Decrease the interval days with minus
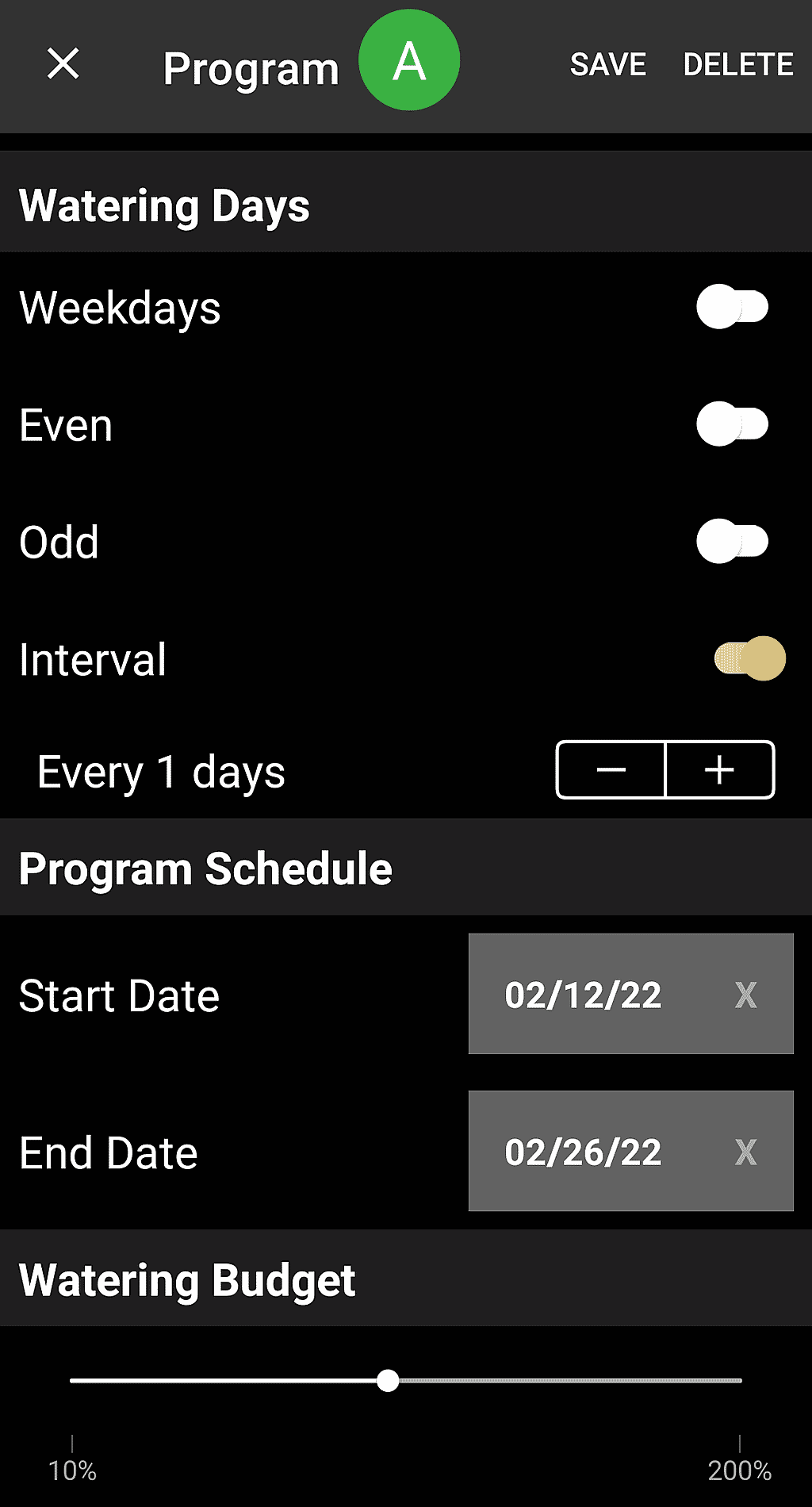812x1507 pixels. tap(611, 770)
